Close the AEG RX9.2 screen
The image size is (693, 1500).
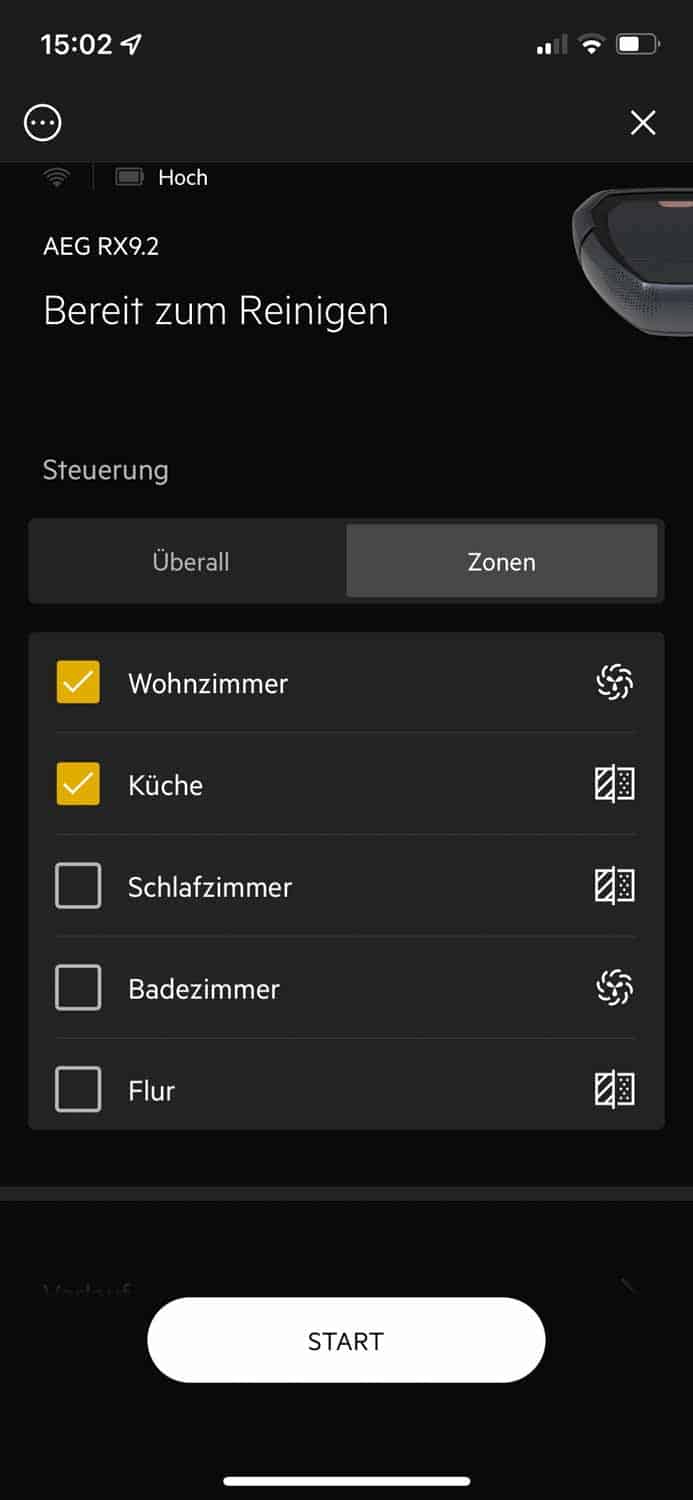[x=643, y=123]
